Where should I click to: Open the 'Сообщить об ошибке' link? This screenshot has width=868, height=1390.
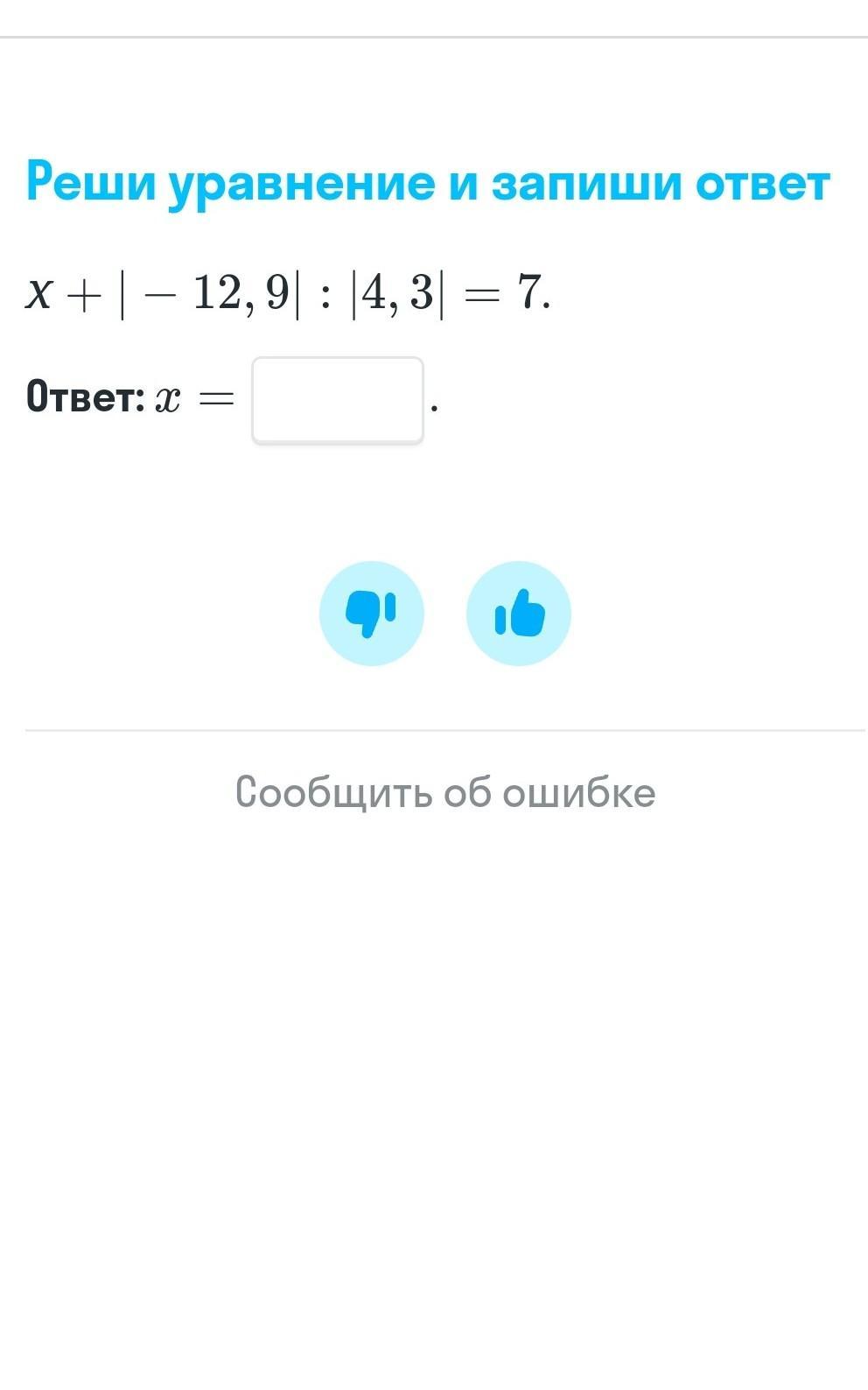444,793
